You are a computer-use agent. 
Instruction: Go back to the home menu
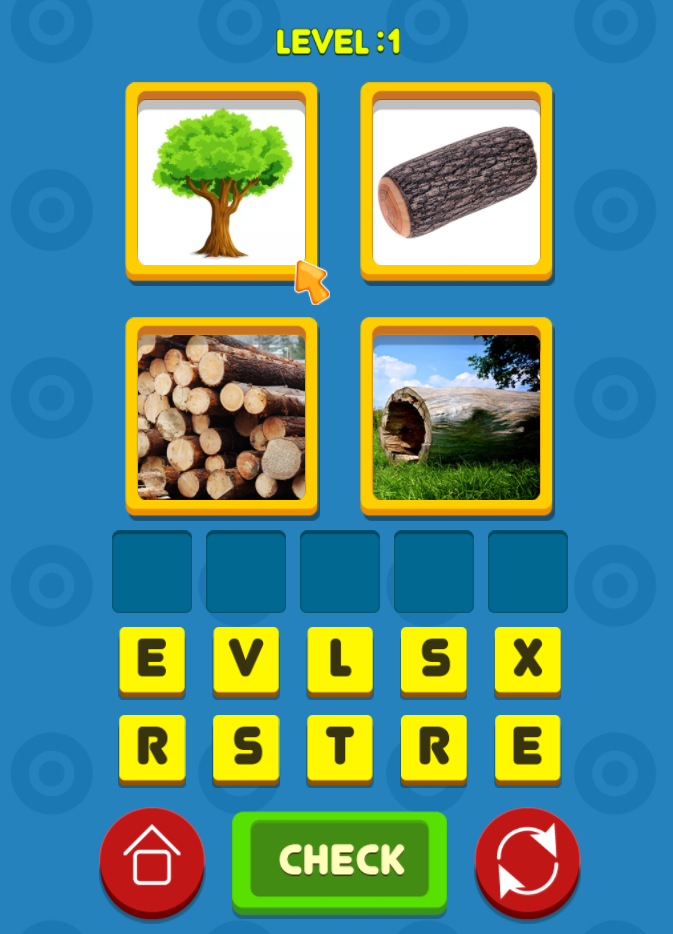[x=152, y=860]
